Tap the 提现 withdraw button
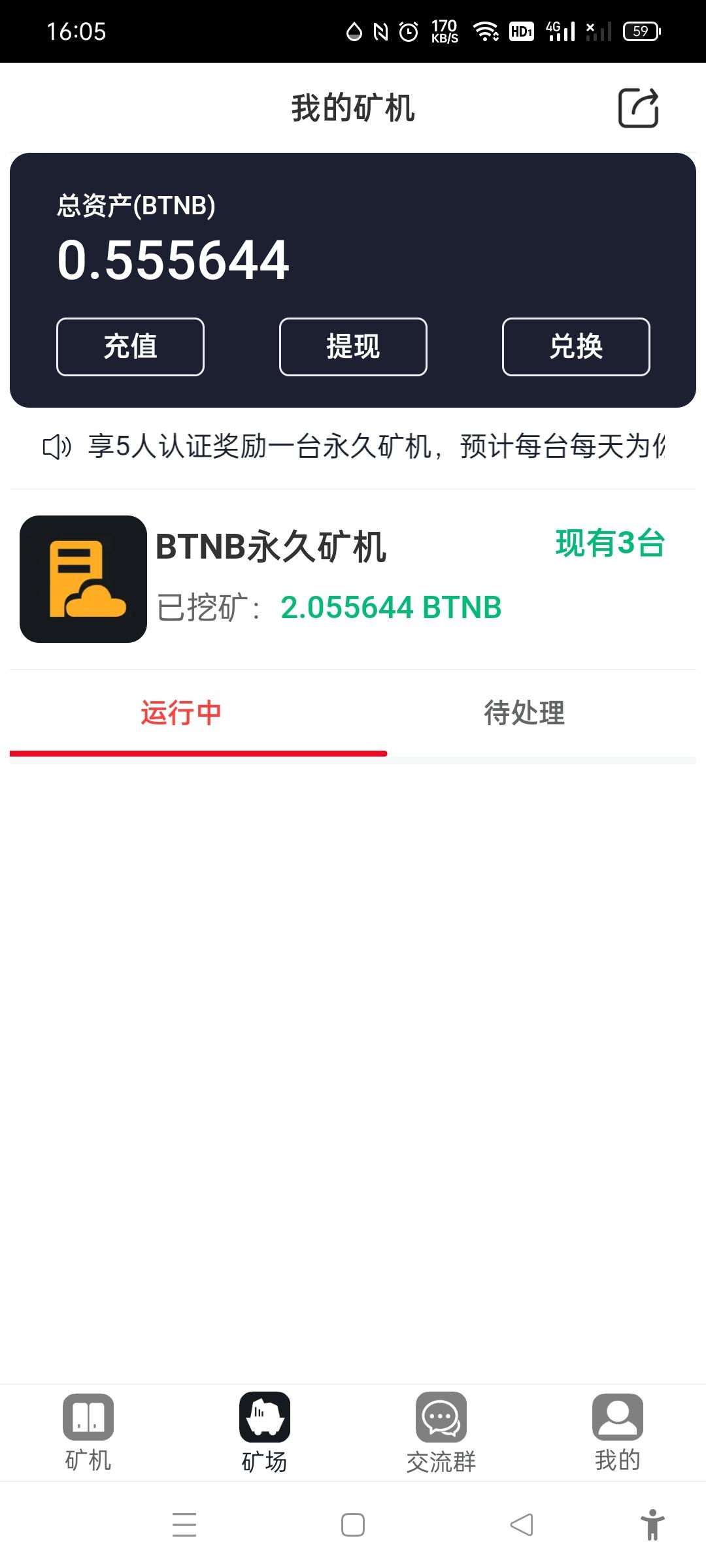The height and width of the screenshot is (1568, 706). point(352,346)
